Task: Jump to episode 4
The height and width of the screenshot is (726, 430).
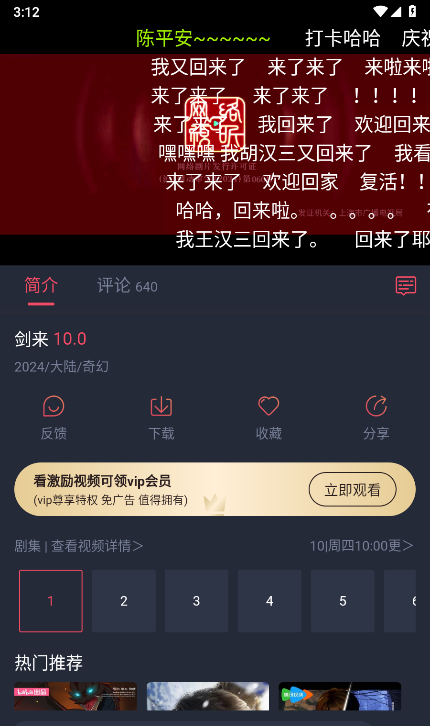Action: point(269,601)
